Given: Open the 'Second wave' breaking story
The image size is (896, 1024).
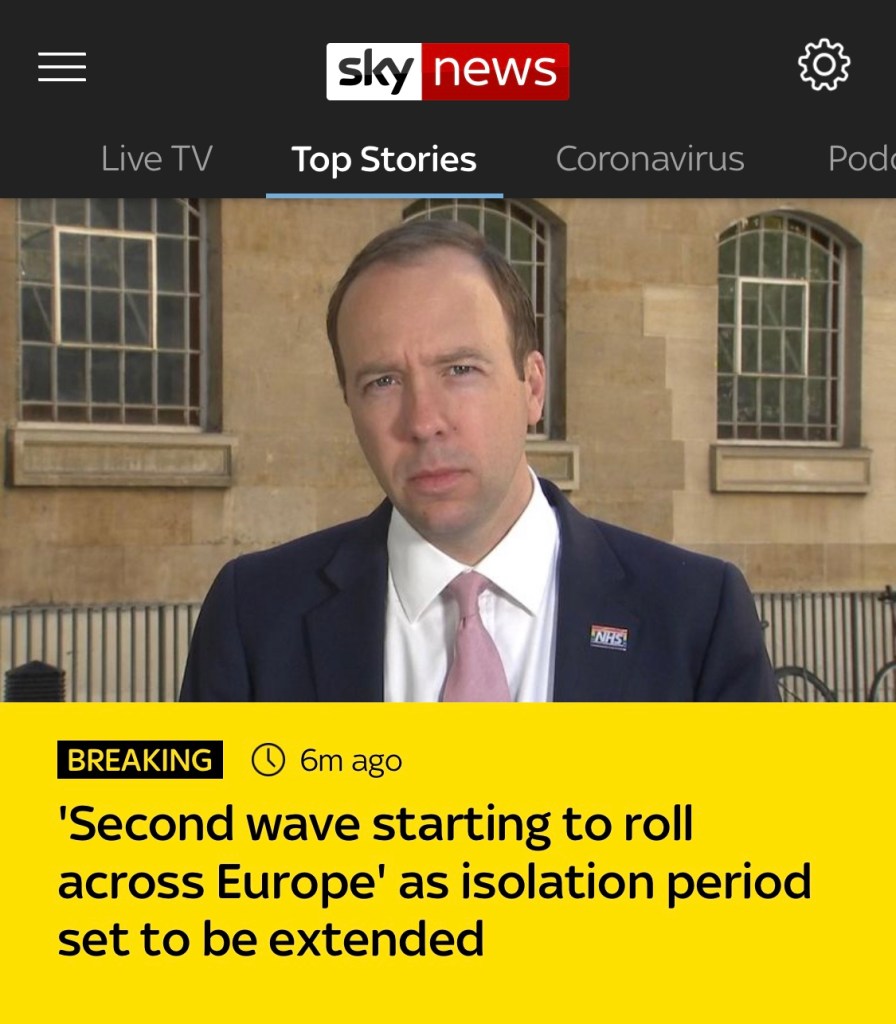Looking at the screenshot, I should 433,882.
